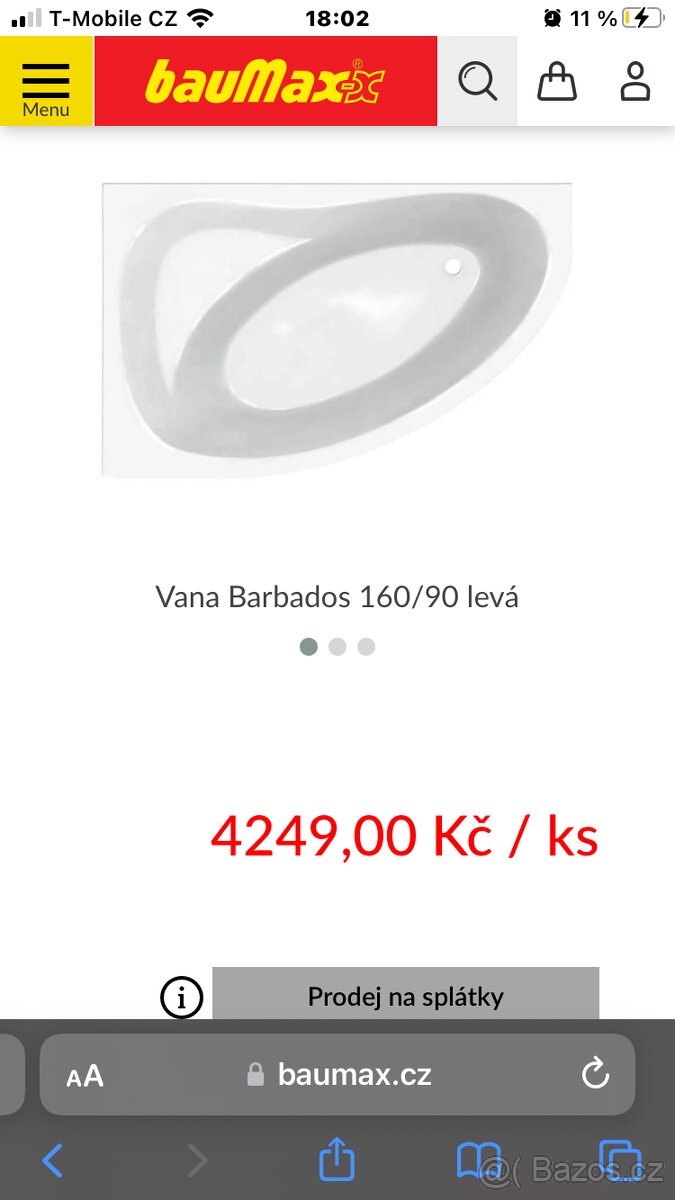Open Safari reader options AA
Screen dimensions: 675x1200
coord(85,1076)
